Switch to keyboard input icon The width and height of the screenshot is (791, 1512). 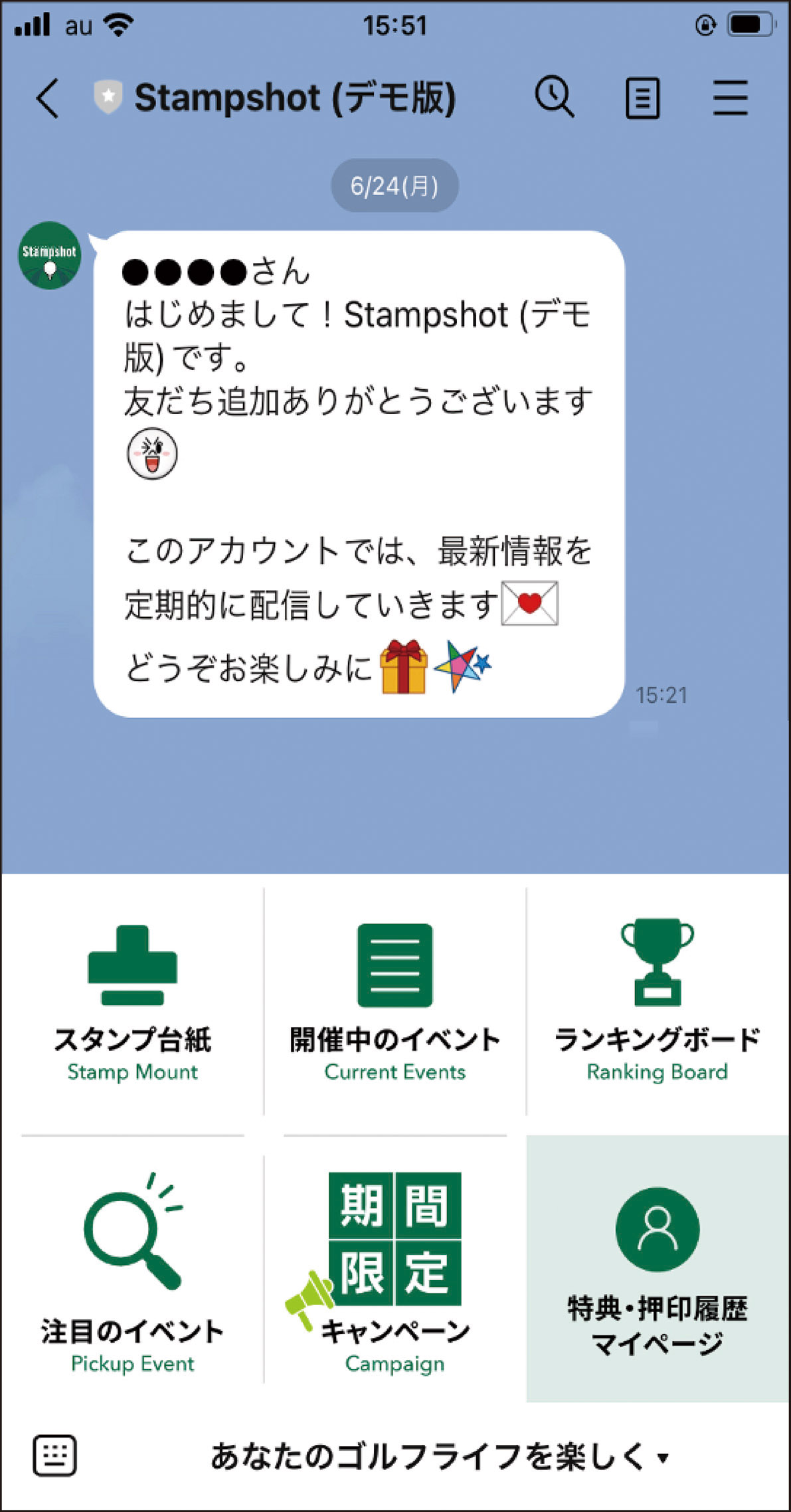[54, 1456]
